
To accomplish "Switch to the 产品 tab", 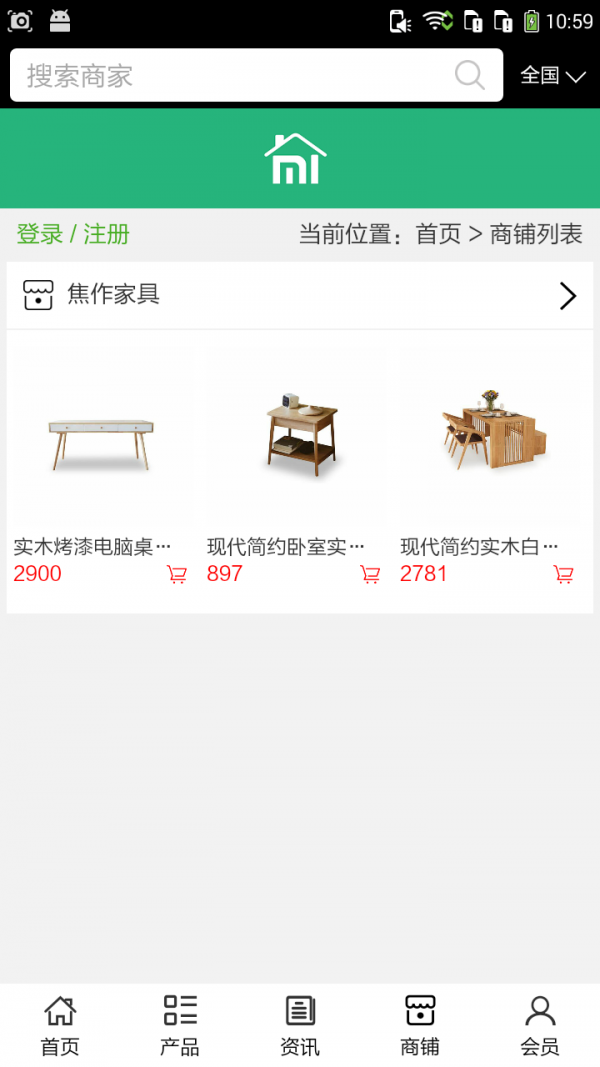I will click(180, 1025).
